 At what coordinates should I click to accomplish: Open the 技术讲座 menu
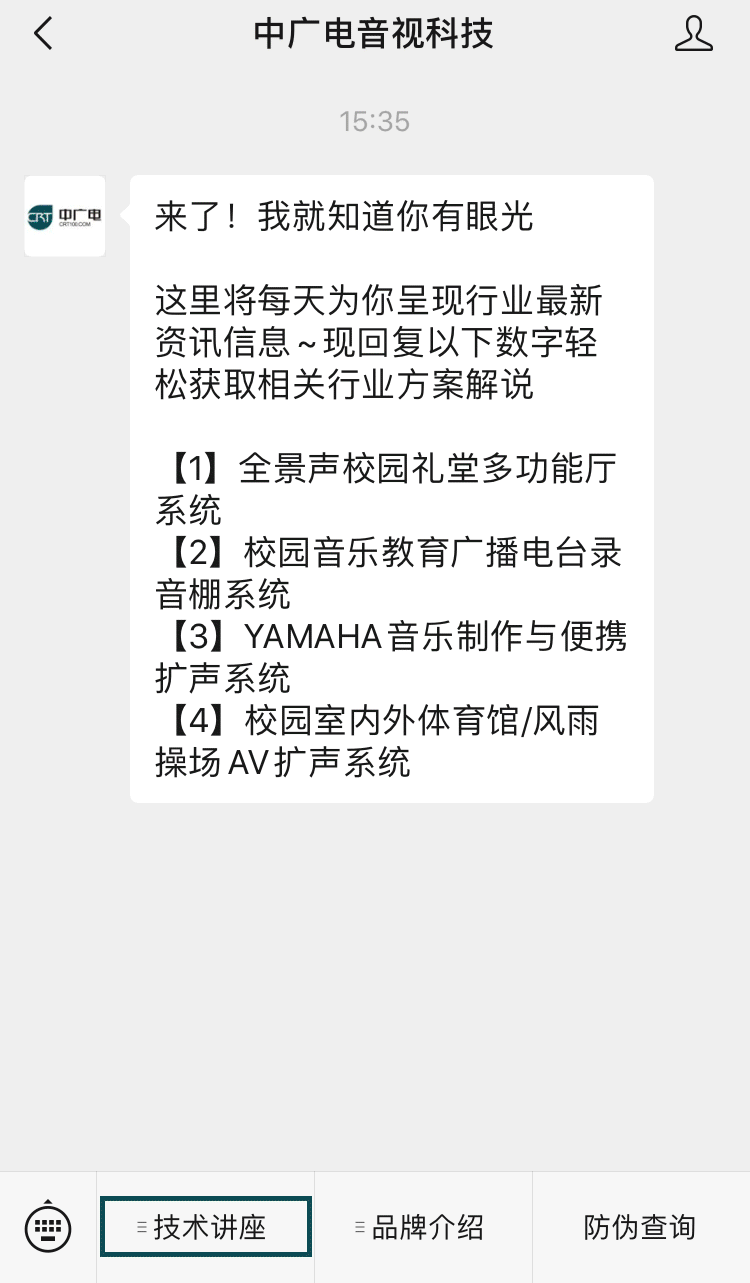click(x=206, y=1227)
